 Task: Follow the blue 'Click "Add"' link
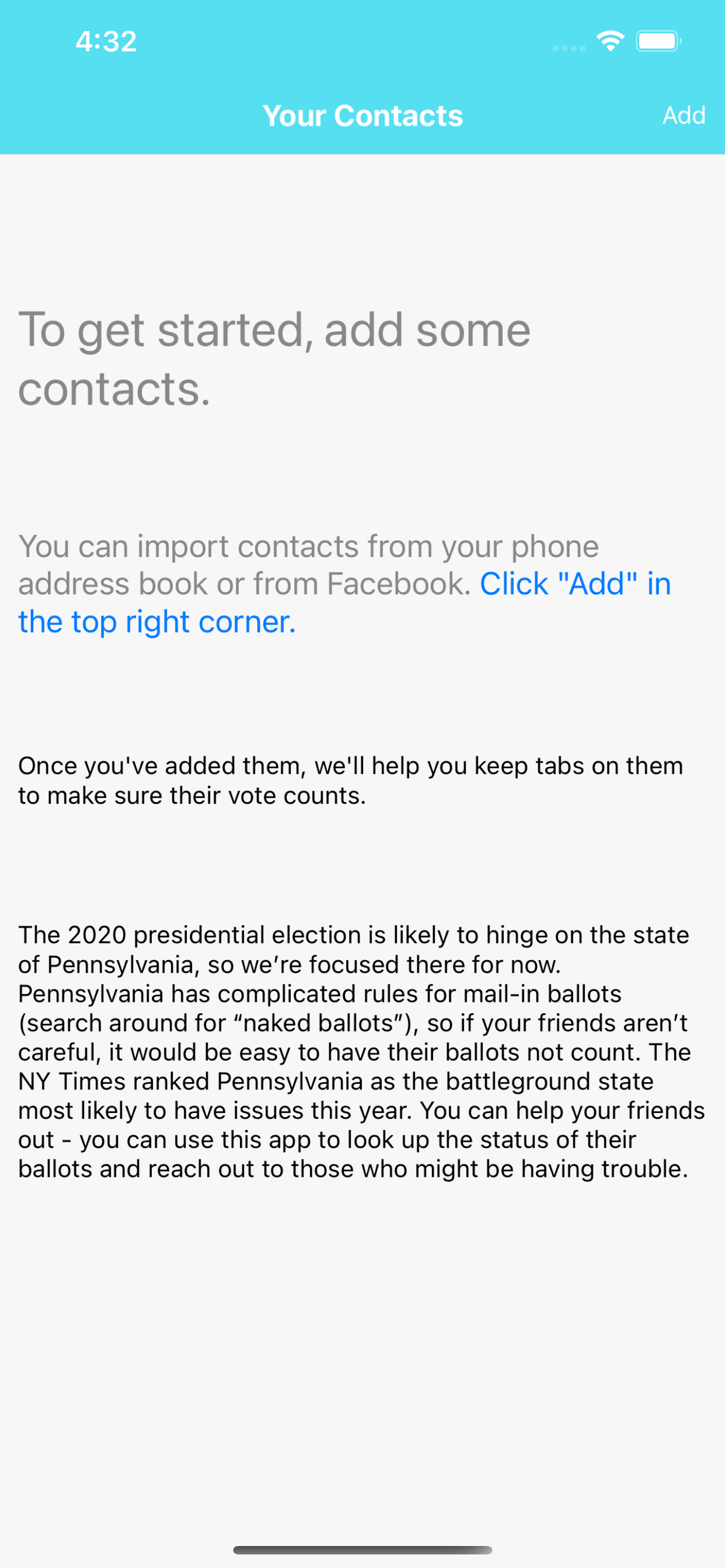pyautogui.click(x=575, y=584)
